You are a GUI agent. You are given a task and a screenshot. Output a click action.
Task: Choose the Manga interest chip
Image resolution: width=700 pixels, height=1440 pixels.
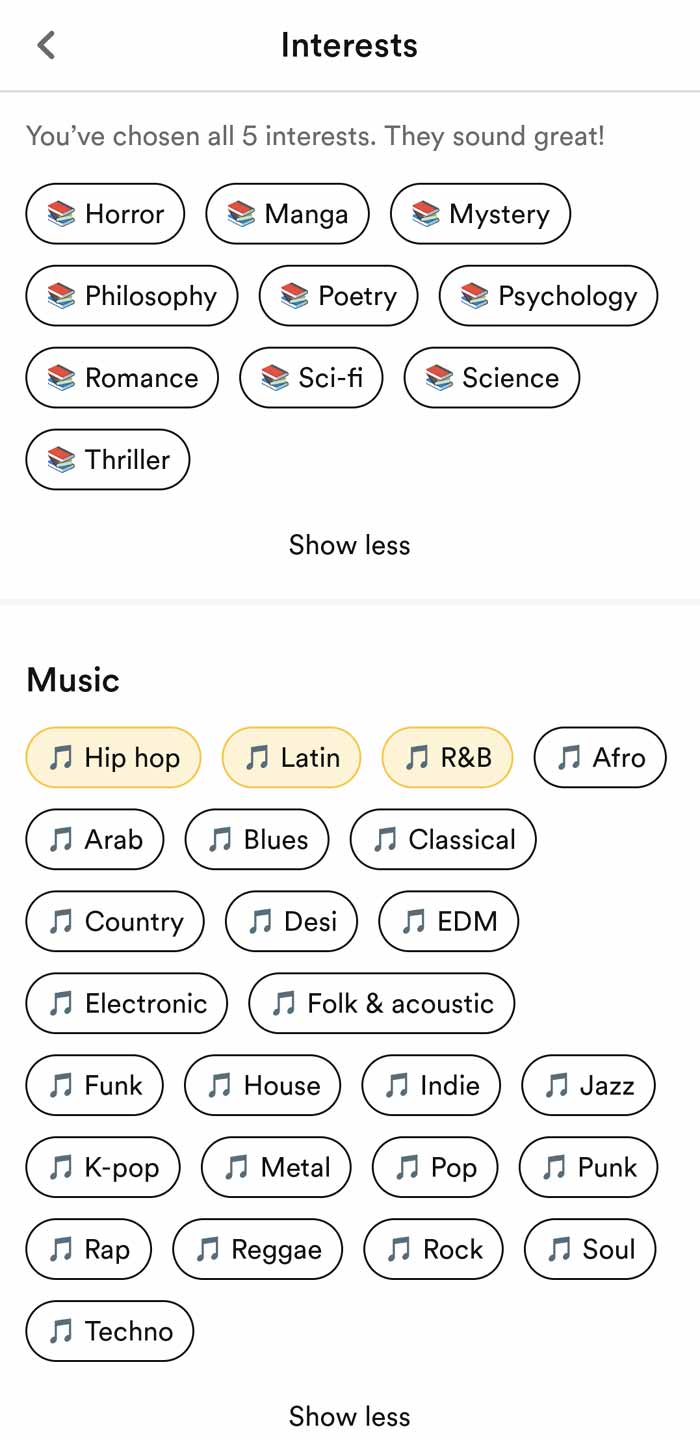pos(287,214)
